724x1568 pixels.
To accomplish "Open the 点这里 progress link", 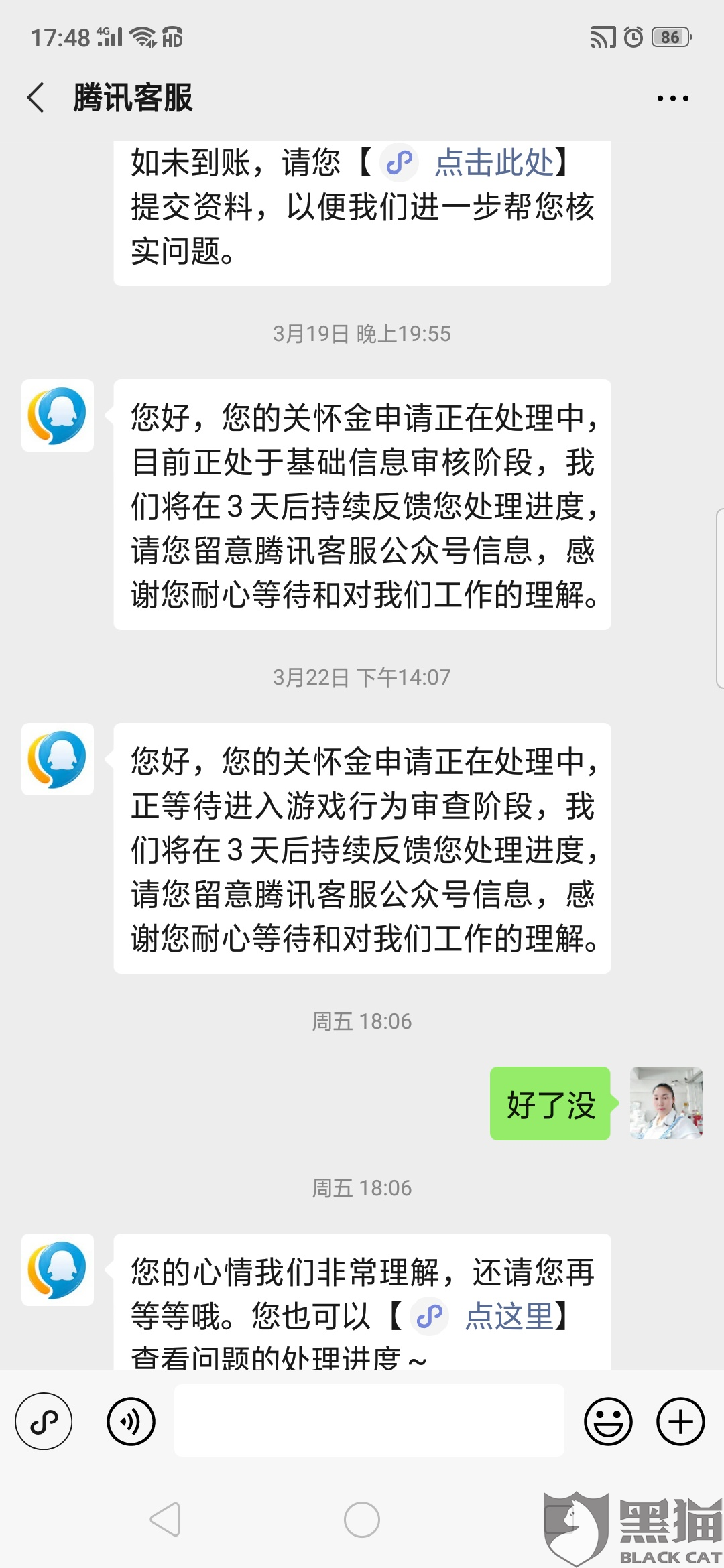I will coord(509,1316).
